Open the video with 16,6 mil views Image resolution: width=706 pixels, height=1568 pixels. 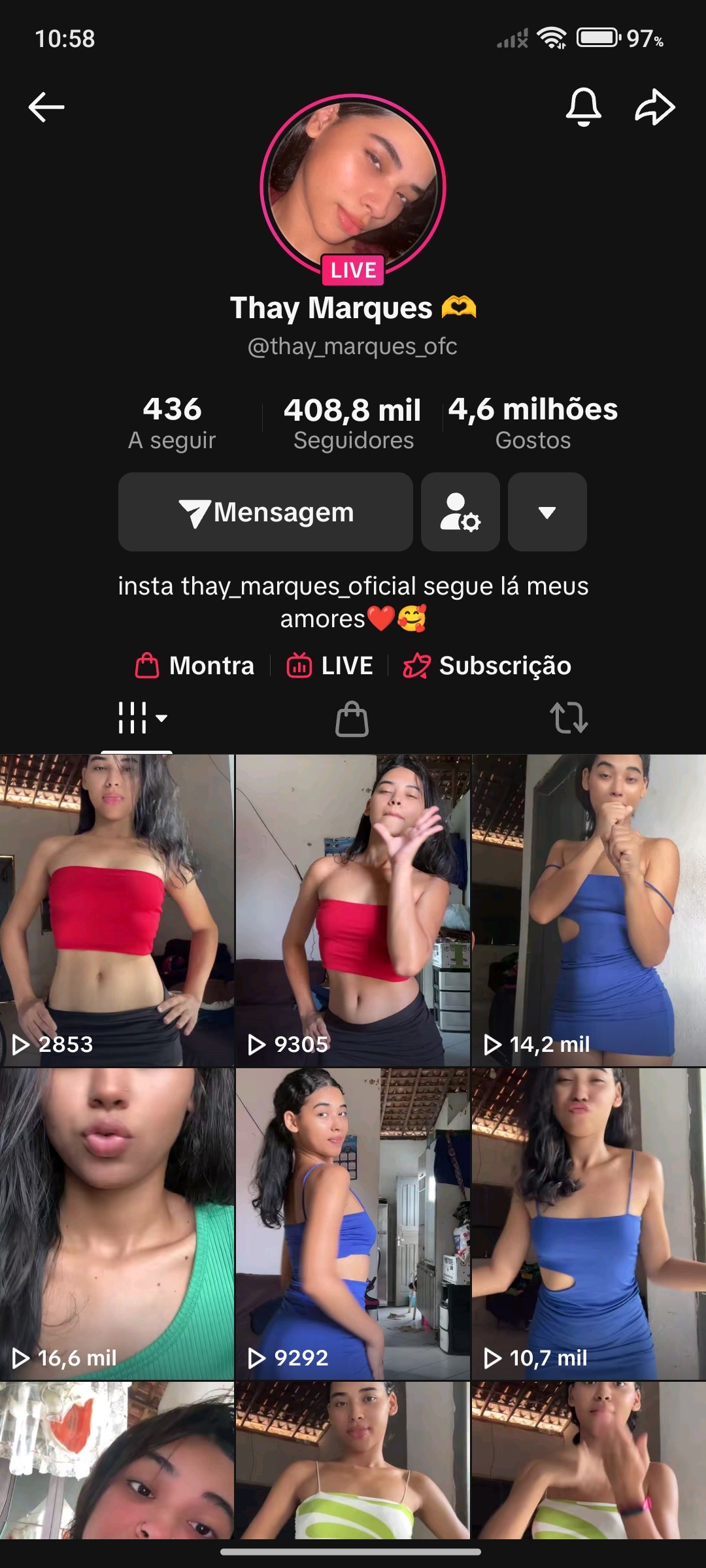pyautogui.click(x=117, y=1223)
